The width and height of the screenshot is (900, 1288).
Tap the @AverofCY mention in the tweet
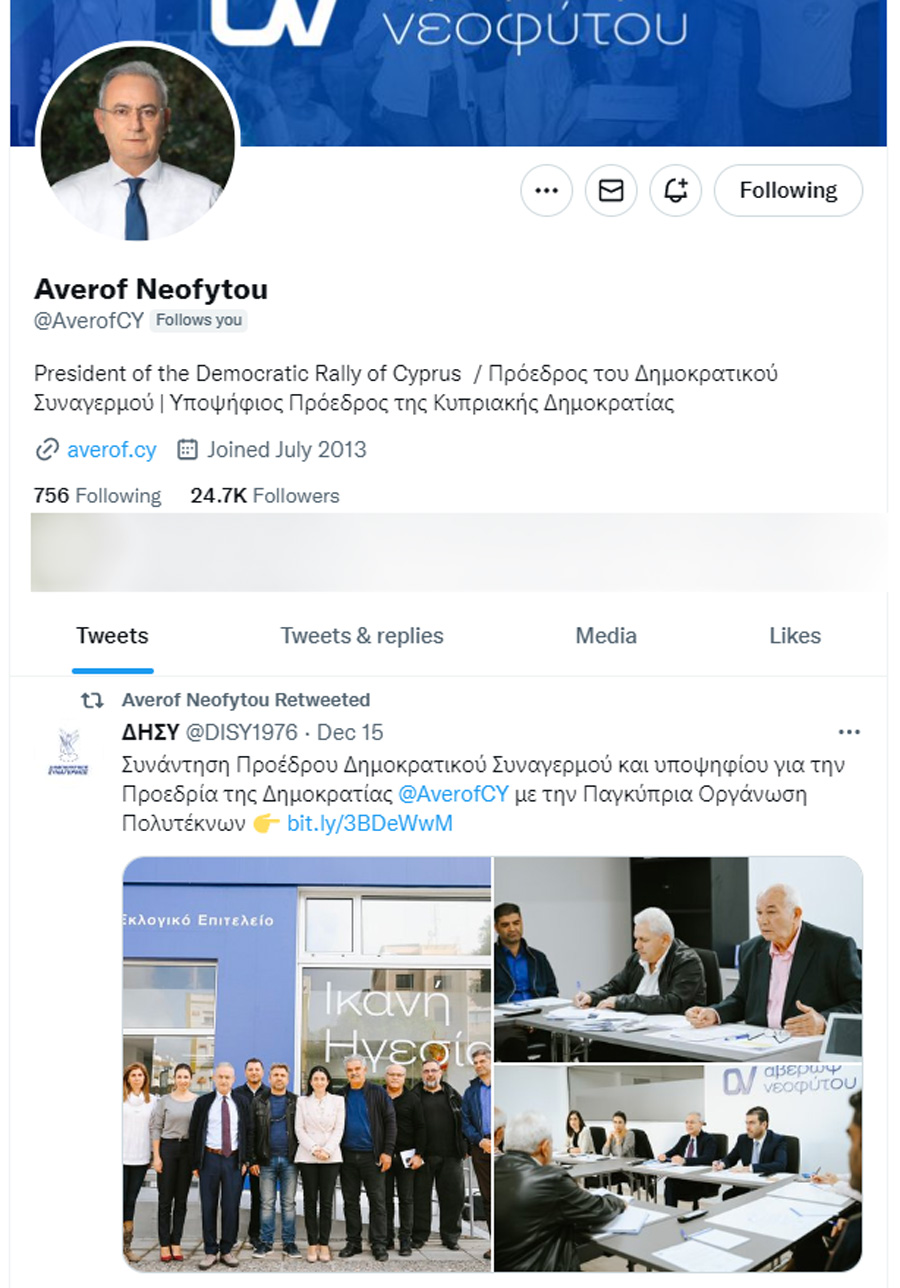[x=454, y=794]
